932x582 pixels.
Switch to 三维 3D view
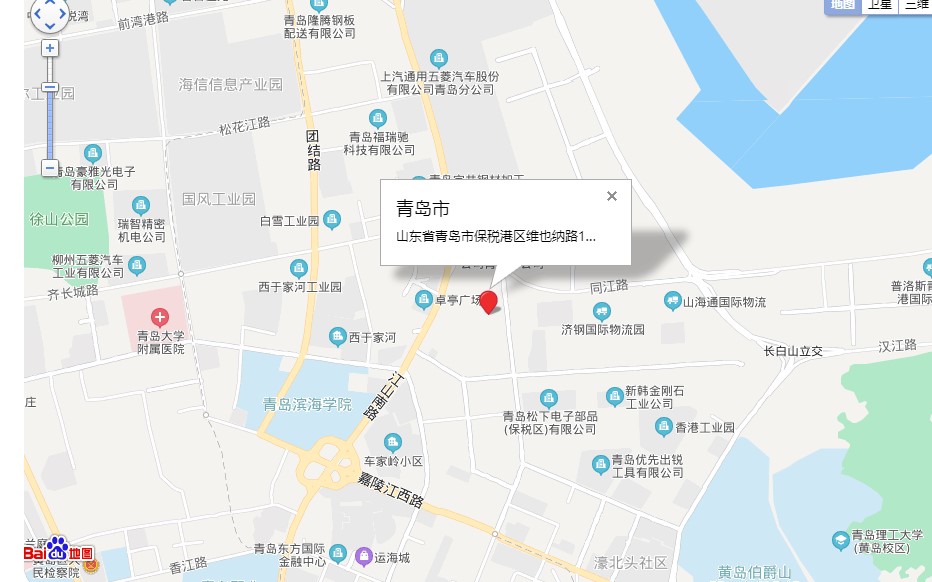pyautogui.click(x=916, y=5)
